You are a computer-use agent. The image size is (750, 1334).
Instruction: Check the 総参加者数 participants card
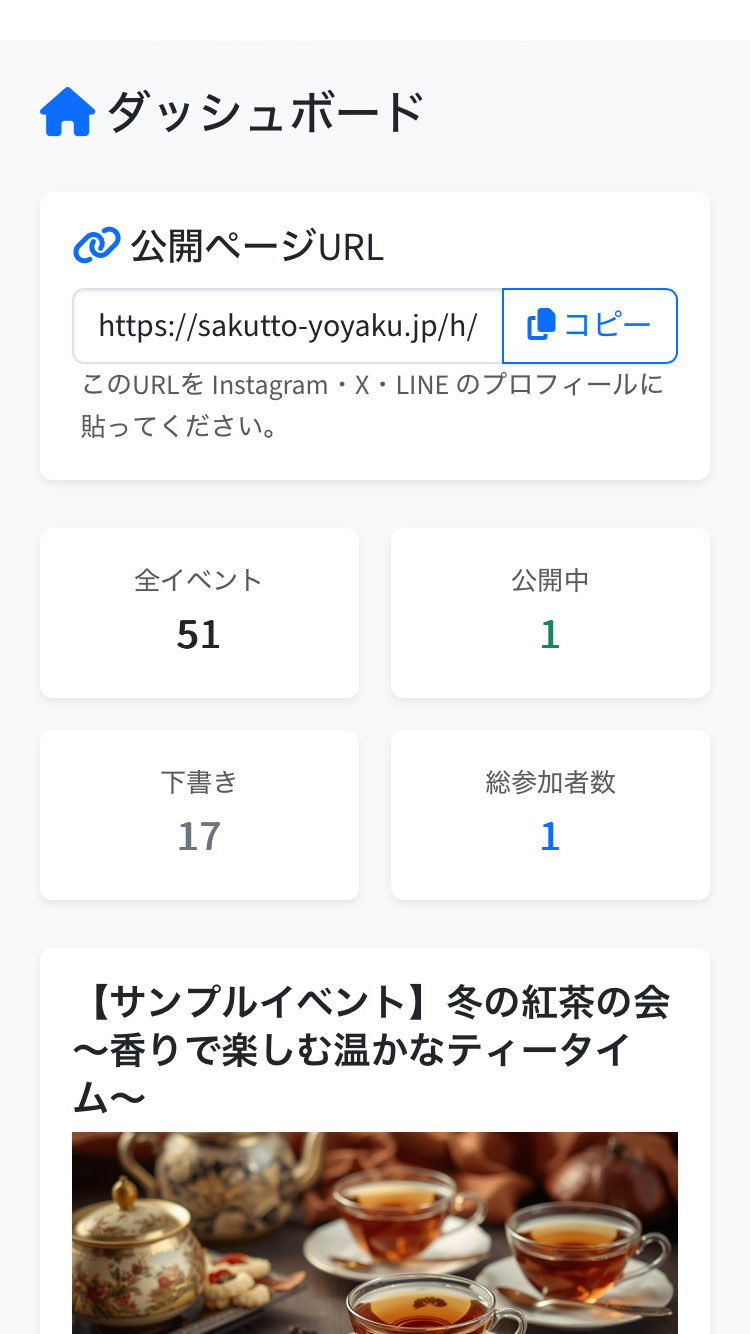tap(550, 814)
